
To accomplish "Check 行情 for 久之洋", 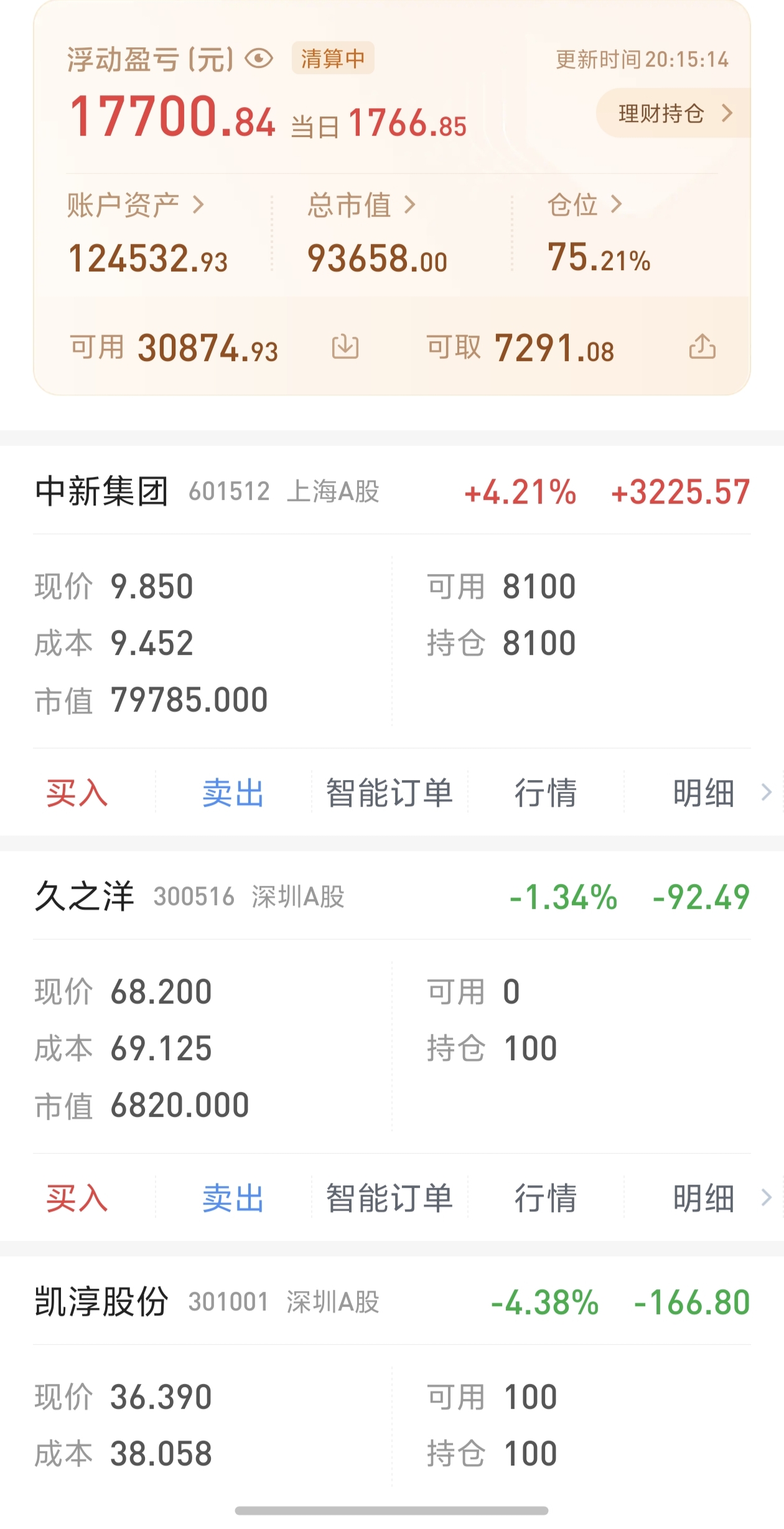I will pyautogui.click(x=546, y=1198).
